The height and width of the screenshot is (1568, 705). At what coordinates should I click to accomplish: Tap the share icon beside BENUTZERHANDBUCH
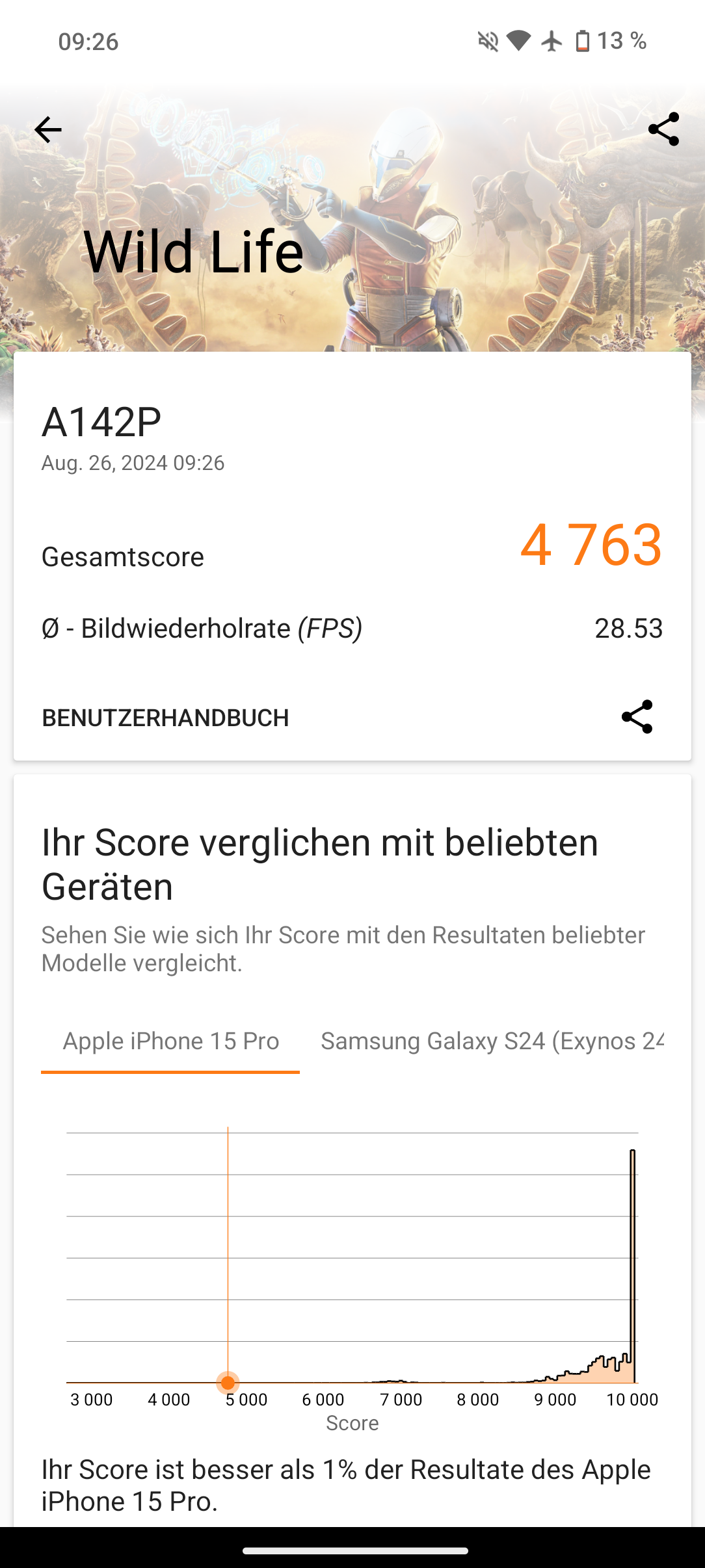coord(637,717)
